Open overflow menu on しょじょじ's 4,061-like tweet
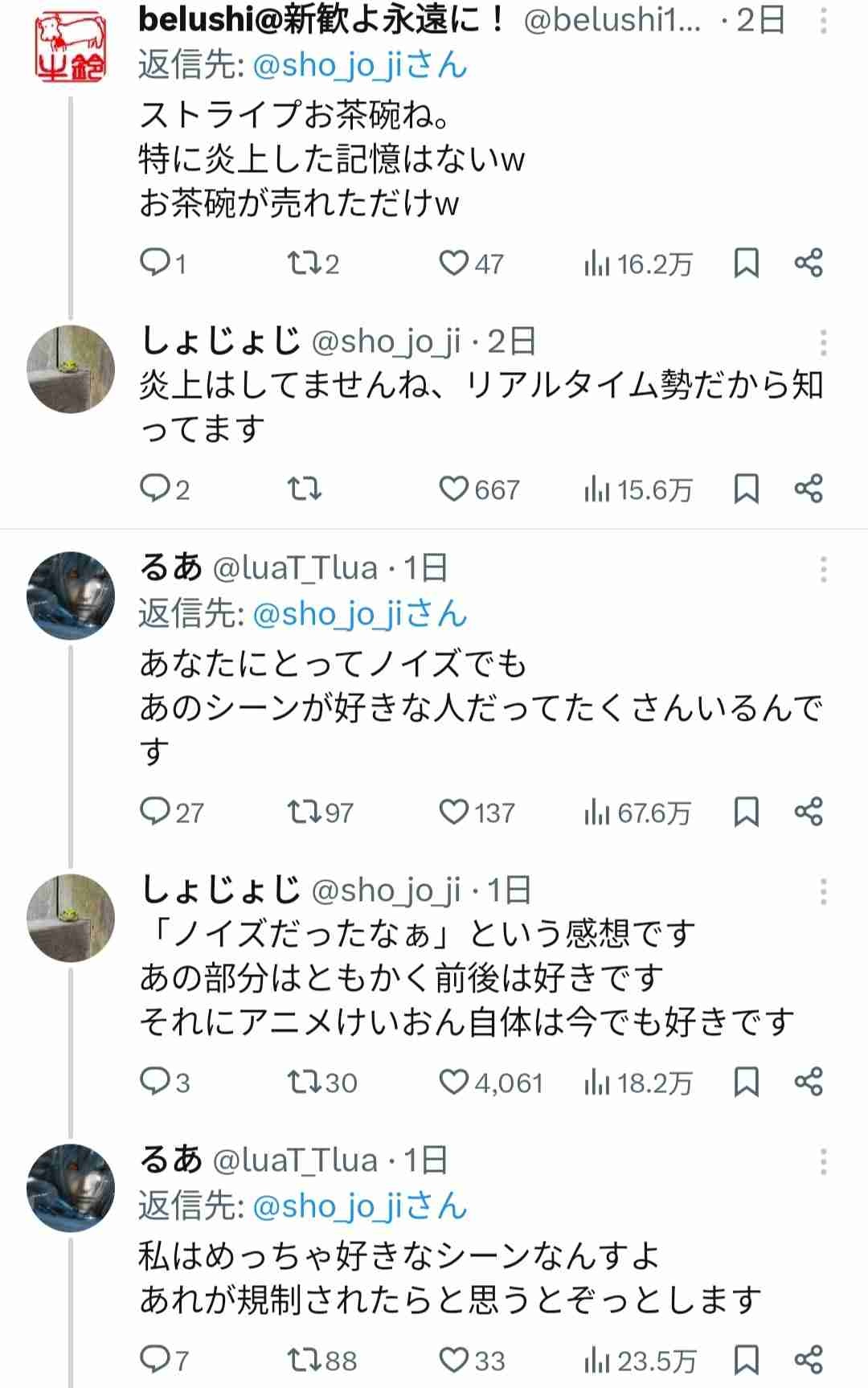 [x=823, y=891]
